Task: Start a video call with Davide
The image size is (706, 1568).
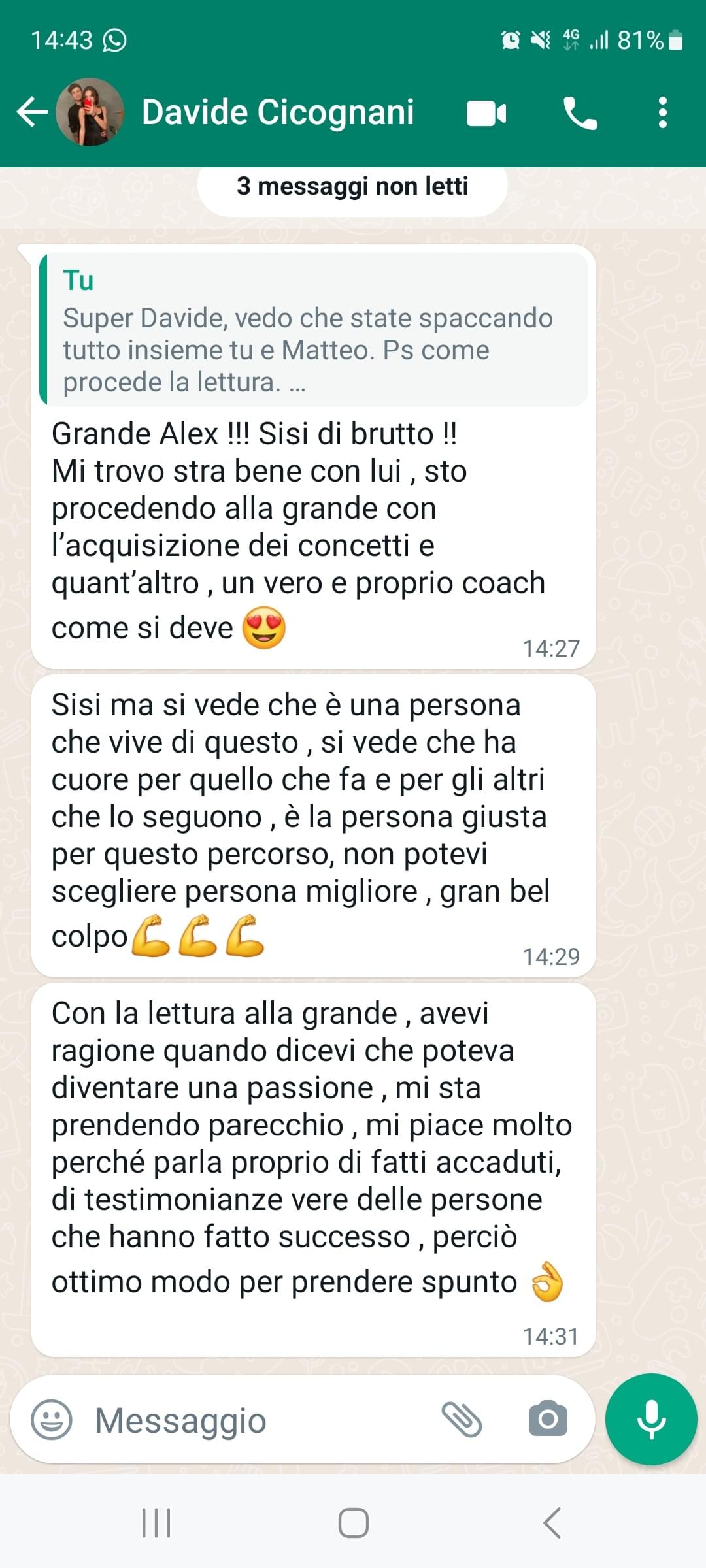Action: coord(486,113)
